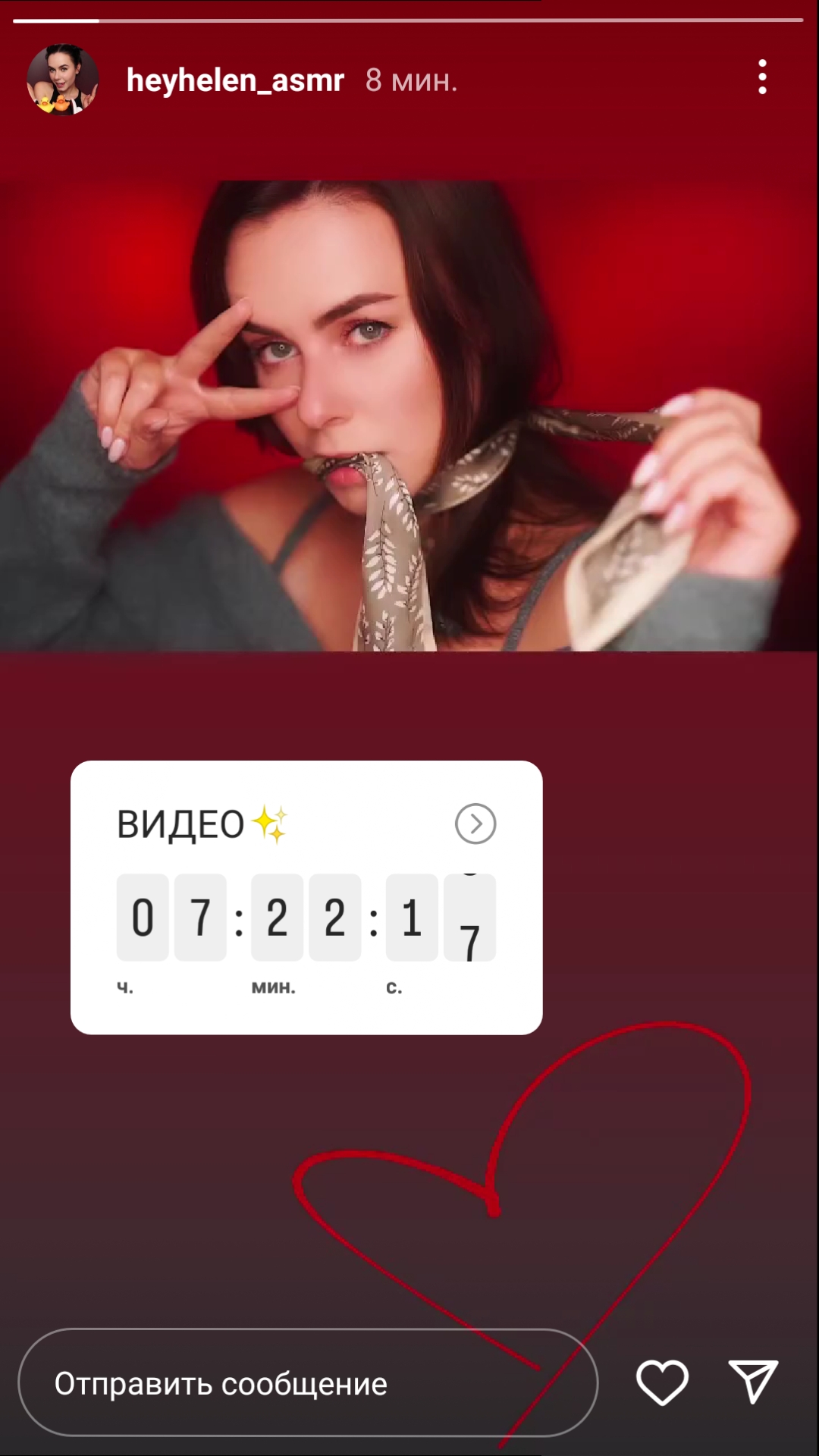Viewport: 819px width, 1456px height.
Task: Share the story via paper plane icon
Action: coord(753,1381)
